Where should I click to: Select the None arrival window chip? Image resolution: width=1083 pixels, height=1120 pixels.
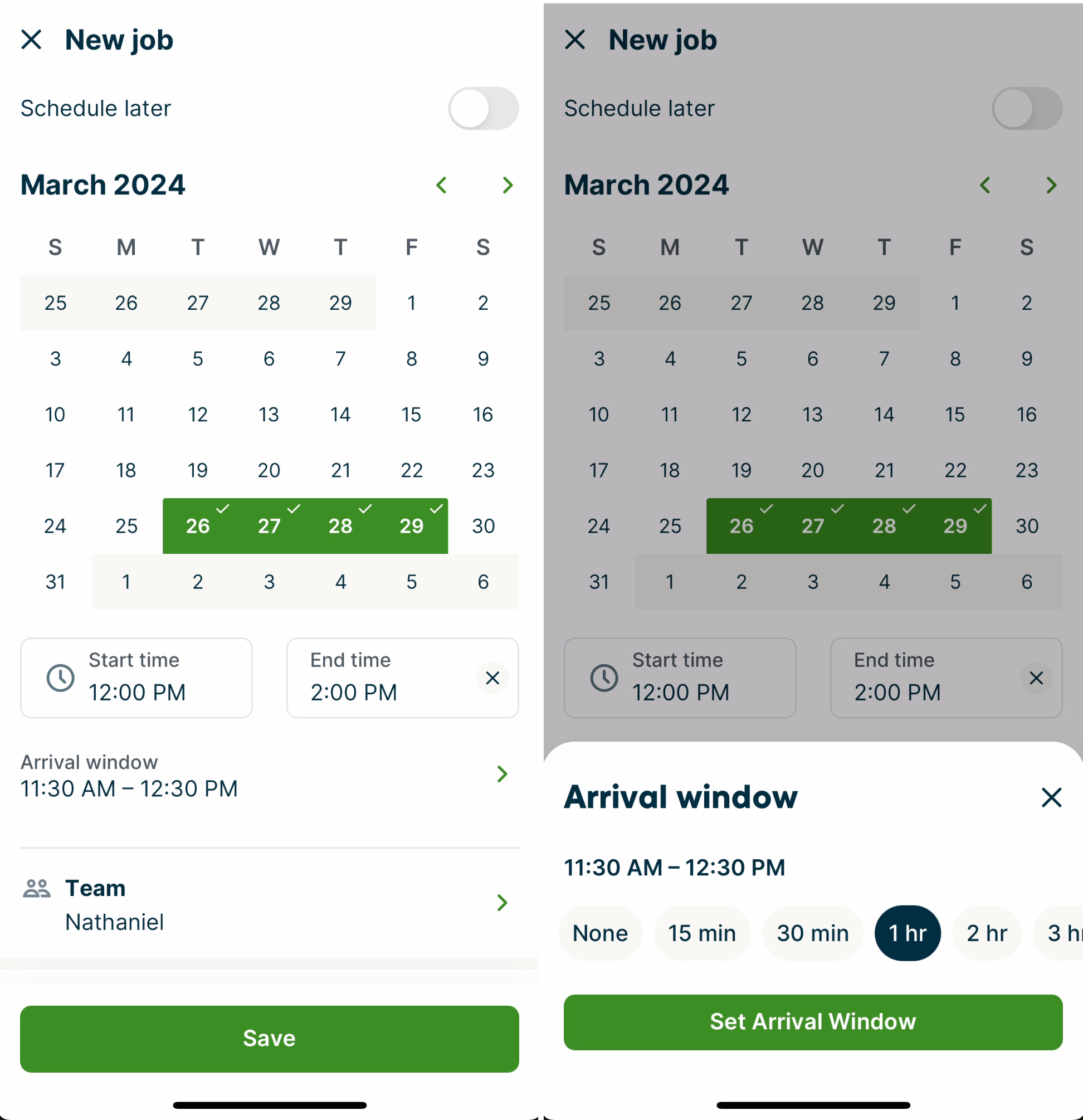600,933
